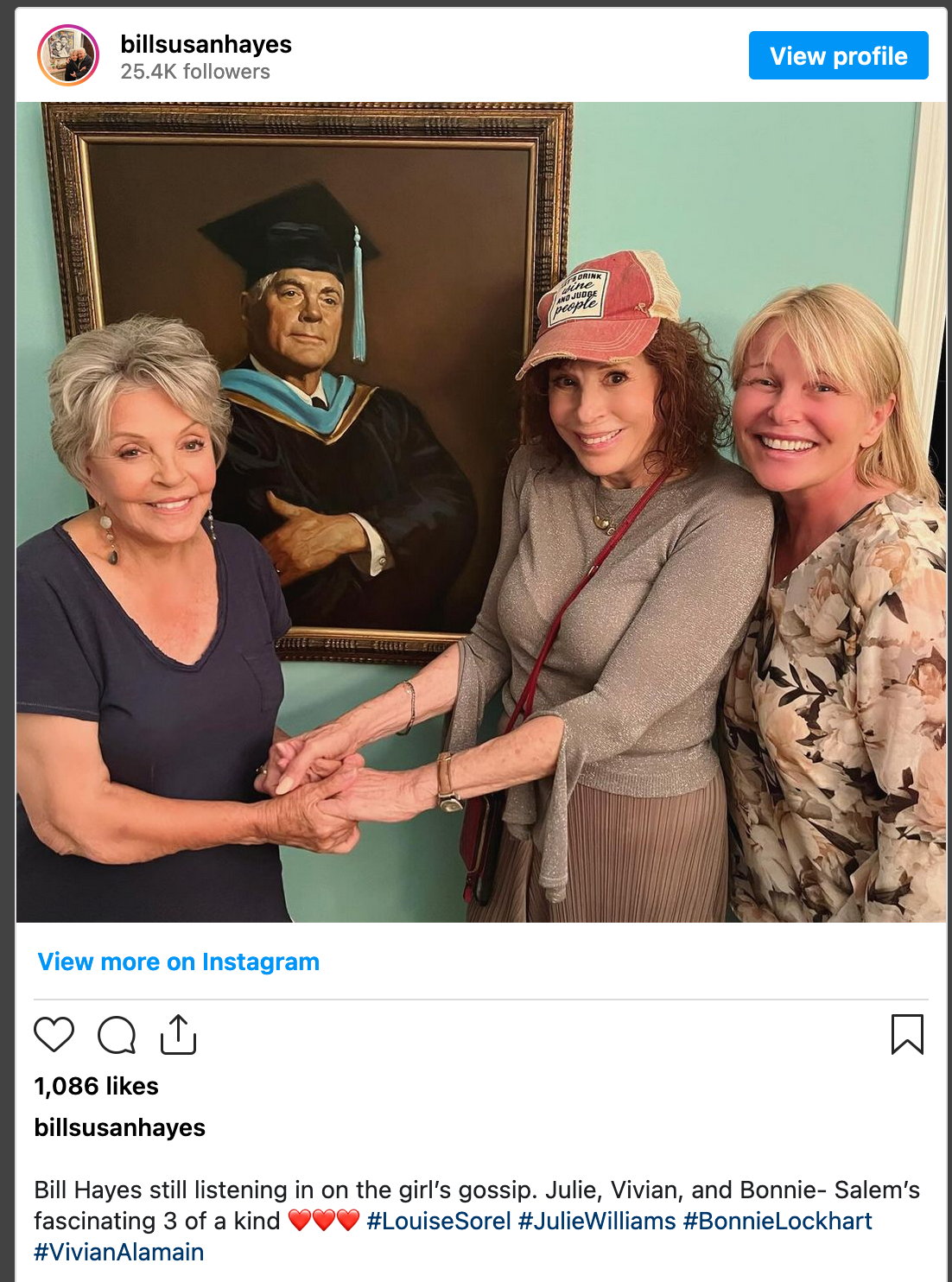952x1282 pixels.
Task: Share this post via the share icon
Action: point(179,1034)
